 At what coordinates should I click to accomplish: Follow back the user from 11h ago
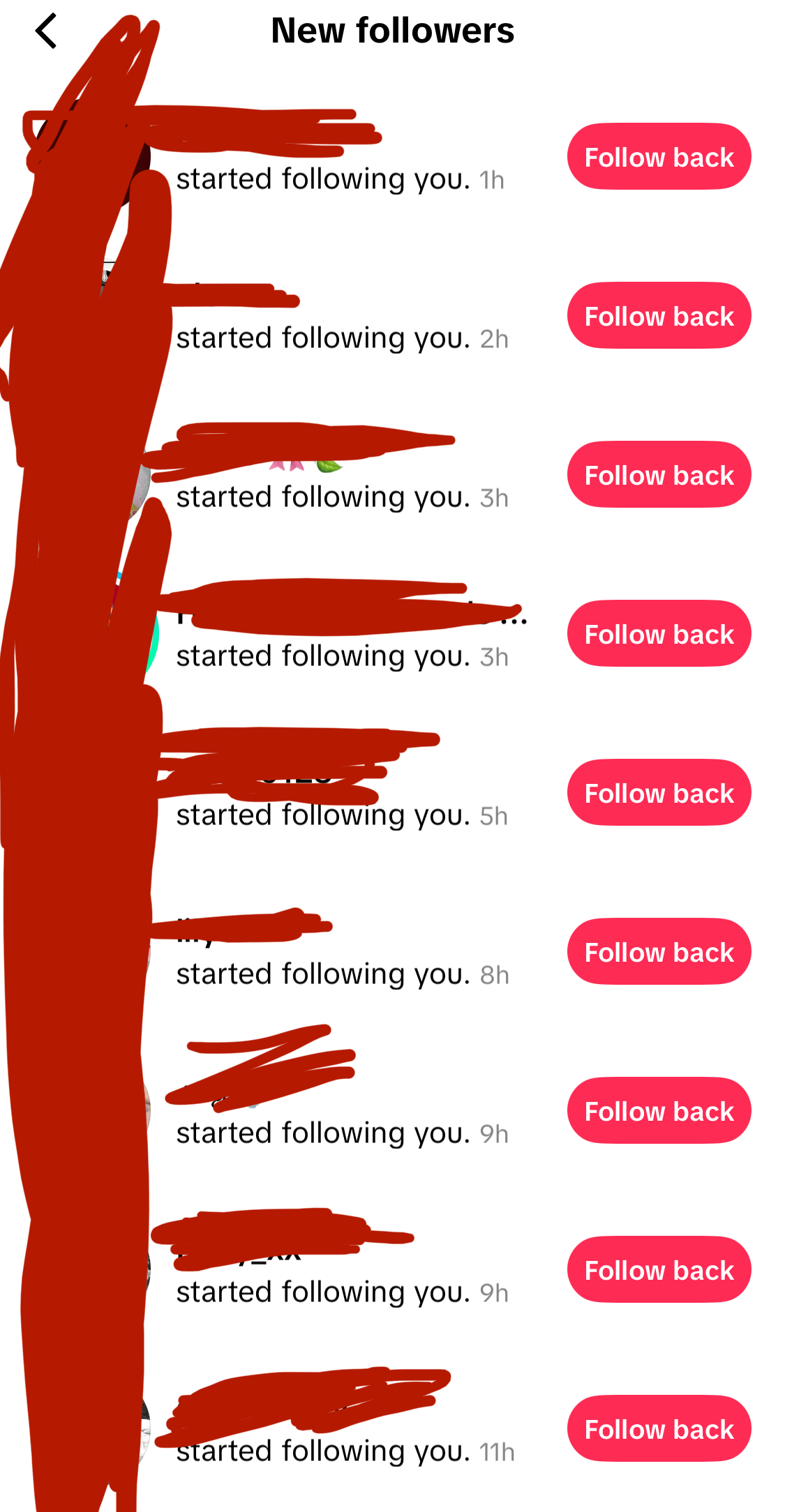pyautogui.click(x=659, y=1429)
